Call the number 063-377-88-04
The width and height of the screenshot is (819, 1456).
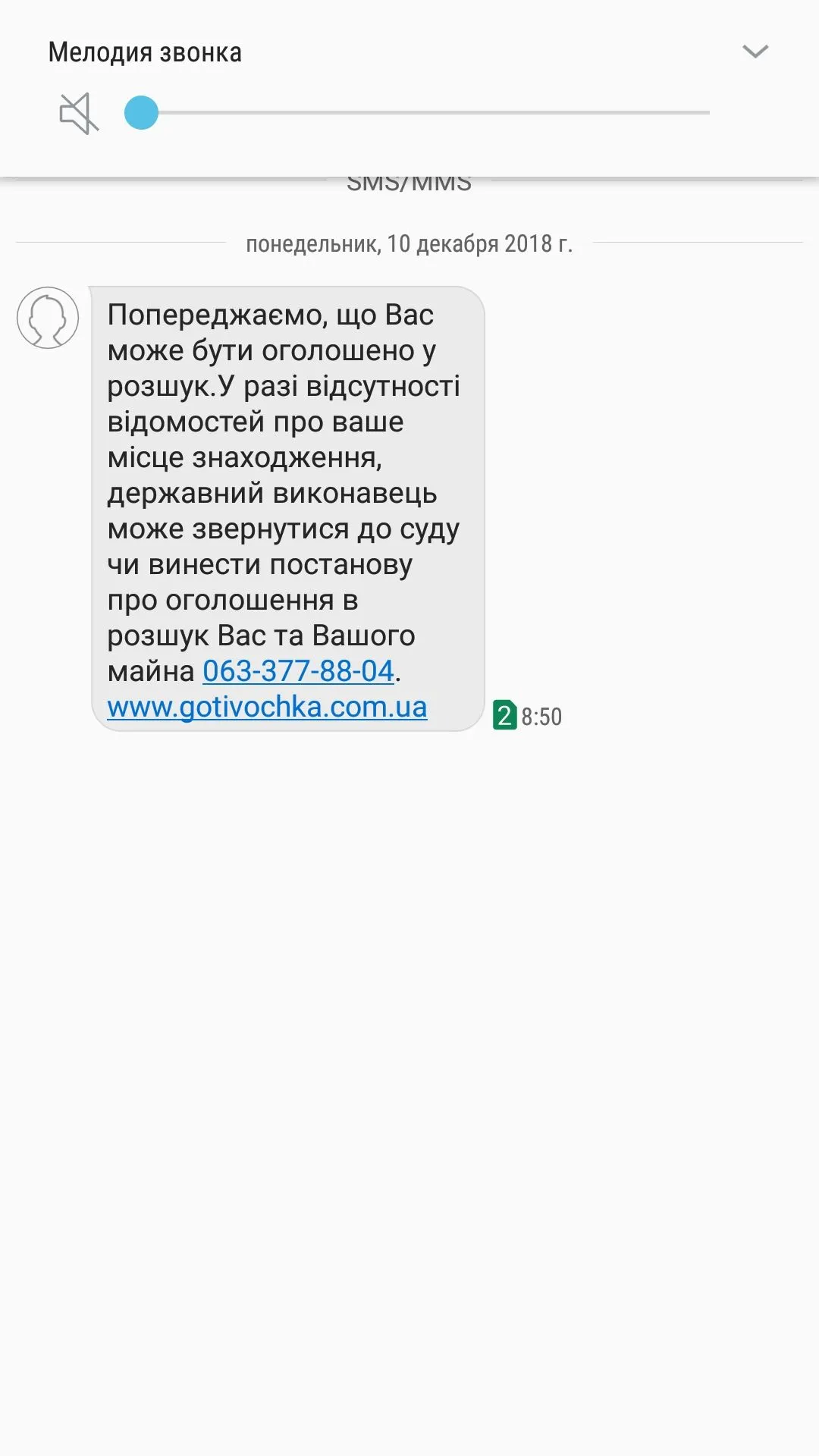point(298,671)
